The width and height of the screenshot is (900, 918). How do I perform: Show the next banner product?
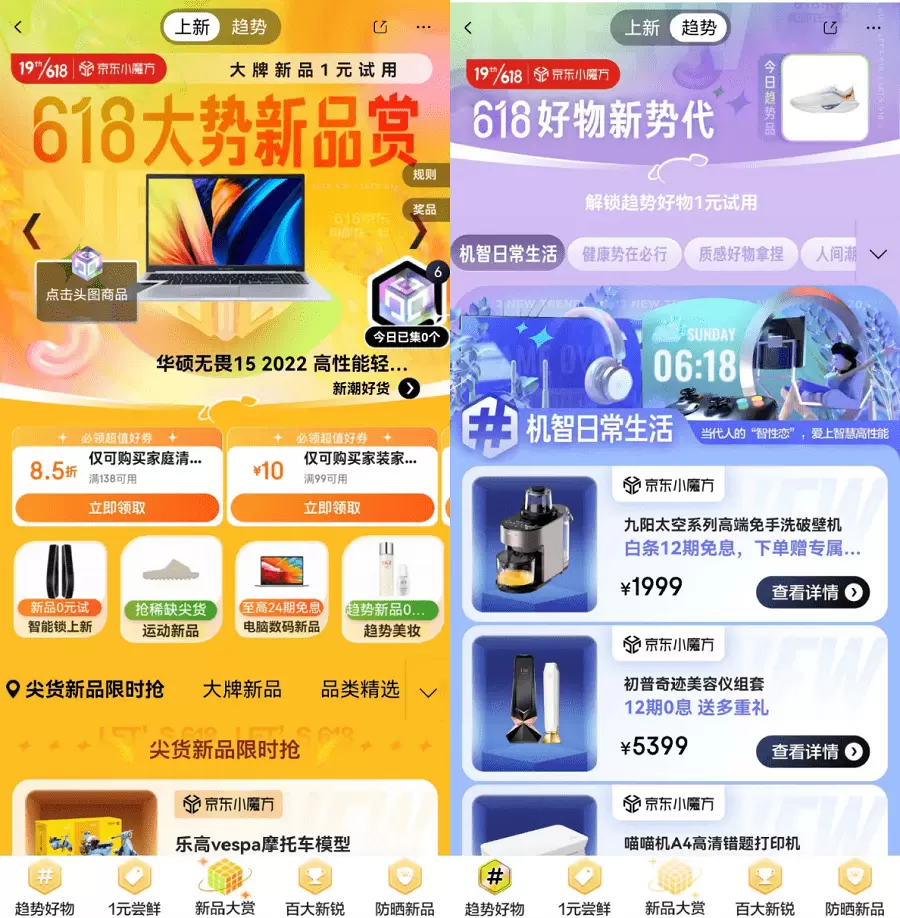coord(418,231)
